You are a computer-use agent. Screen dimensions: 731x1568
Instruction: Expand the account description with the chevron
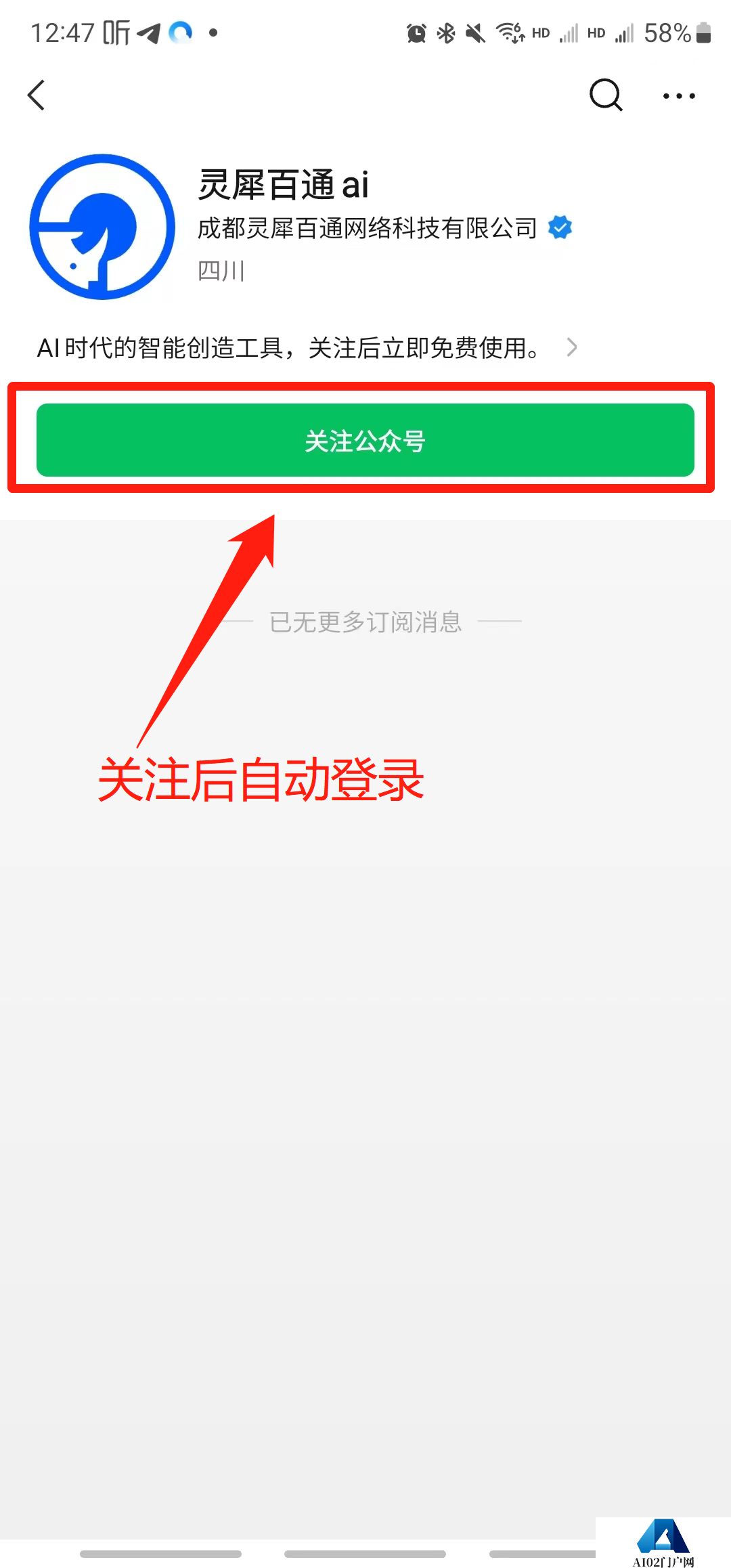point(572,347)
